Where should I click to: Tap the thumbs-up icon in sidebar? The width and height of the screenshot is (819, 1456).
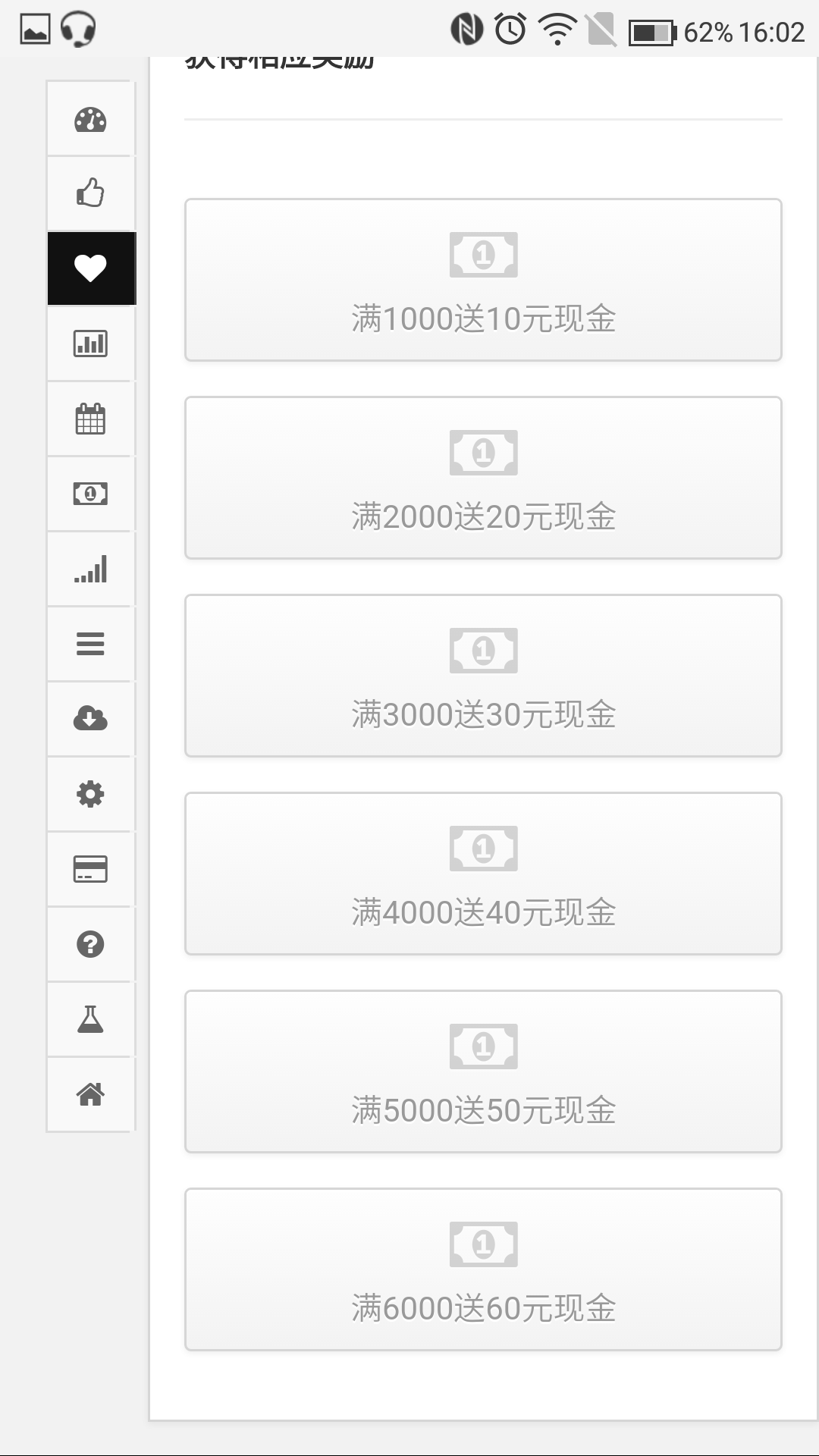(x=90, y=193)
